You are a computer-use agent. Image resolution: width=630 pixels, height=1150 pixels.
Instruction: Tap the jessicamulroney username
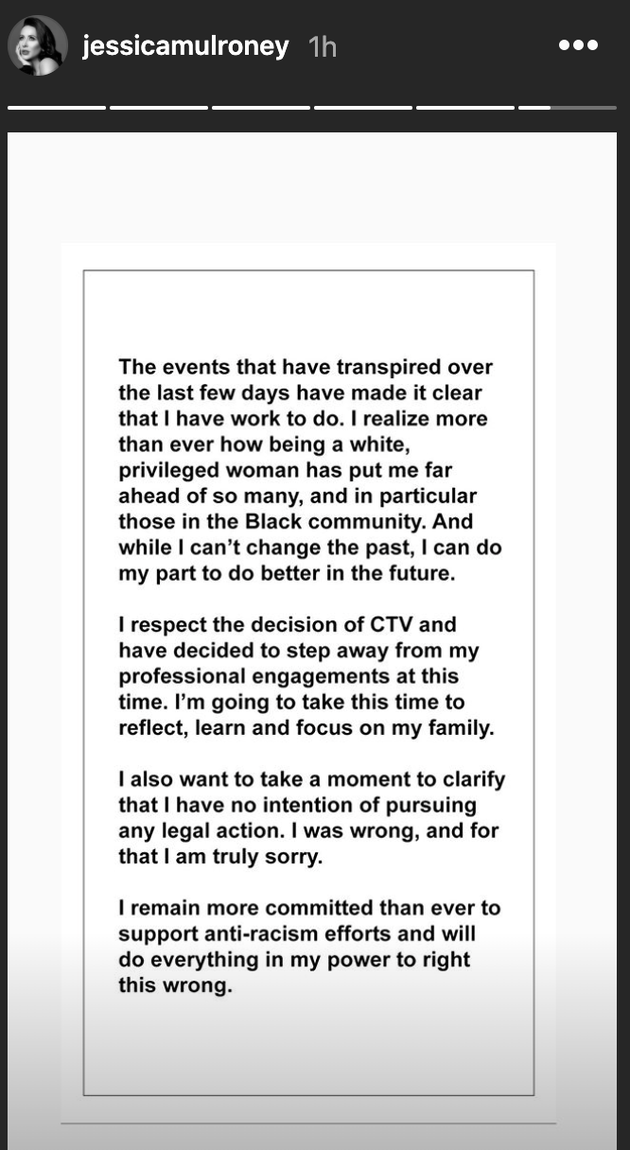click(x=186, y=46)
